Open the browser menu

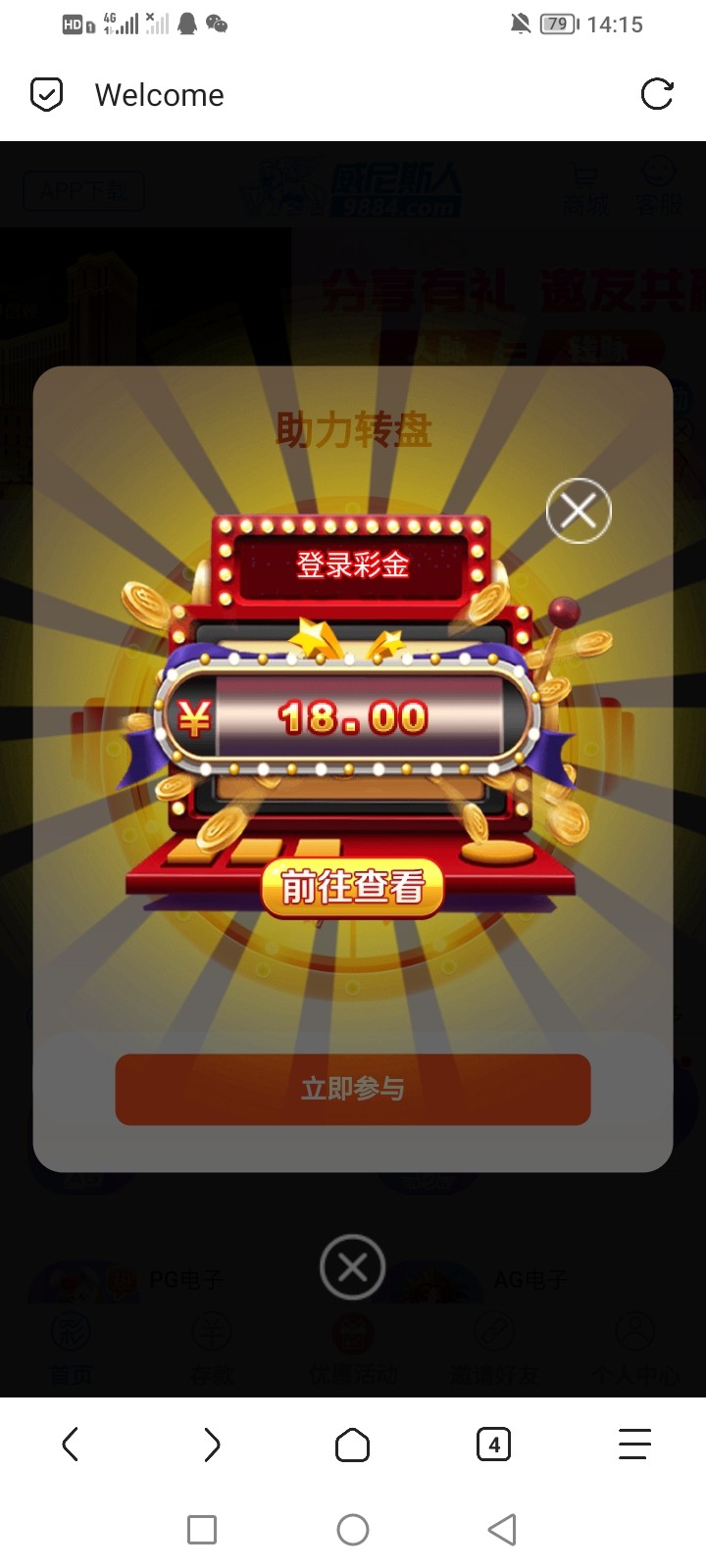tap(634, 1445)
